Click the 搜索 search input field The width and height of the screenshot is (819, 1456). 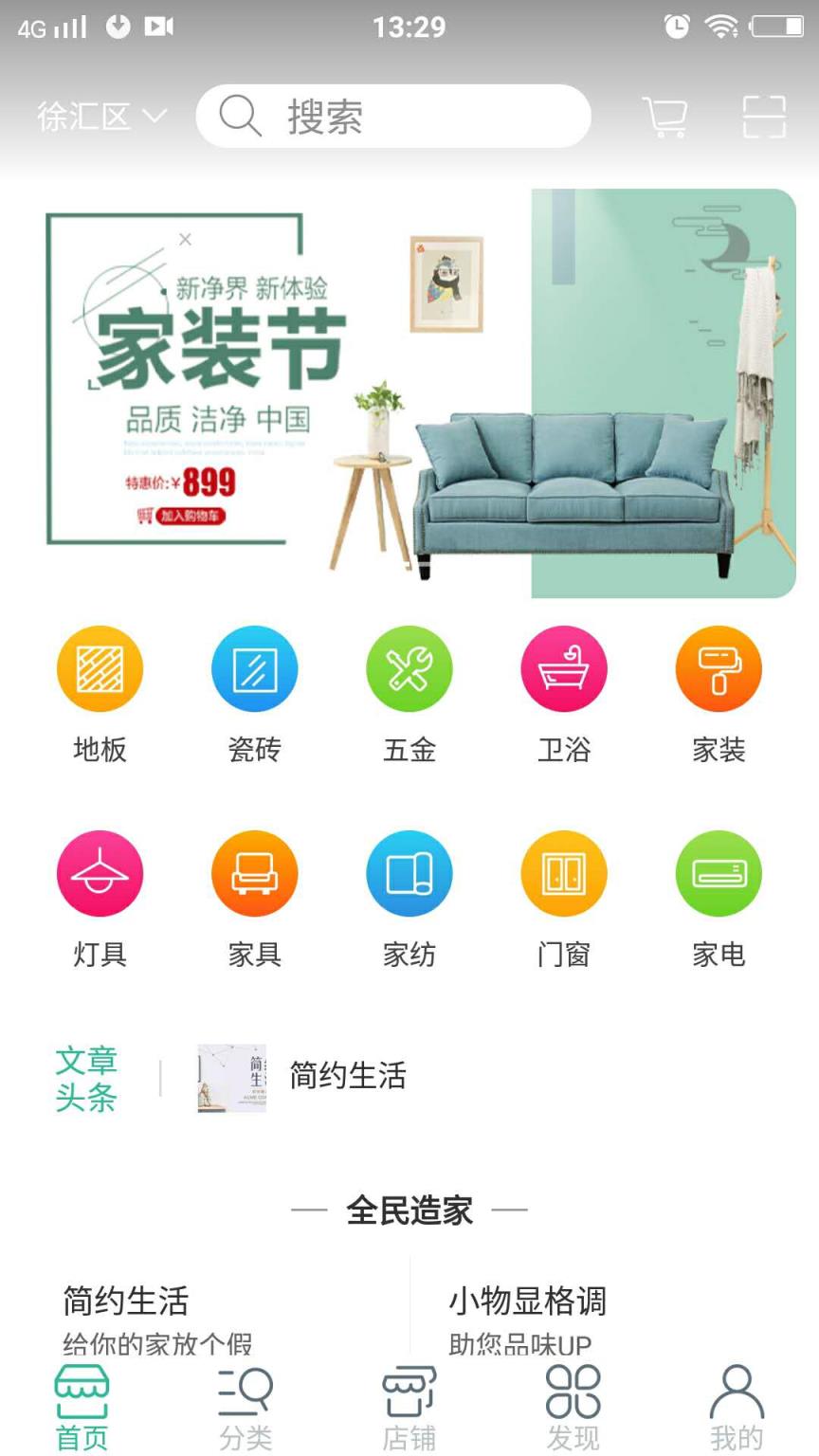tap(393, 116)
